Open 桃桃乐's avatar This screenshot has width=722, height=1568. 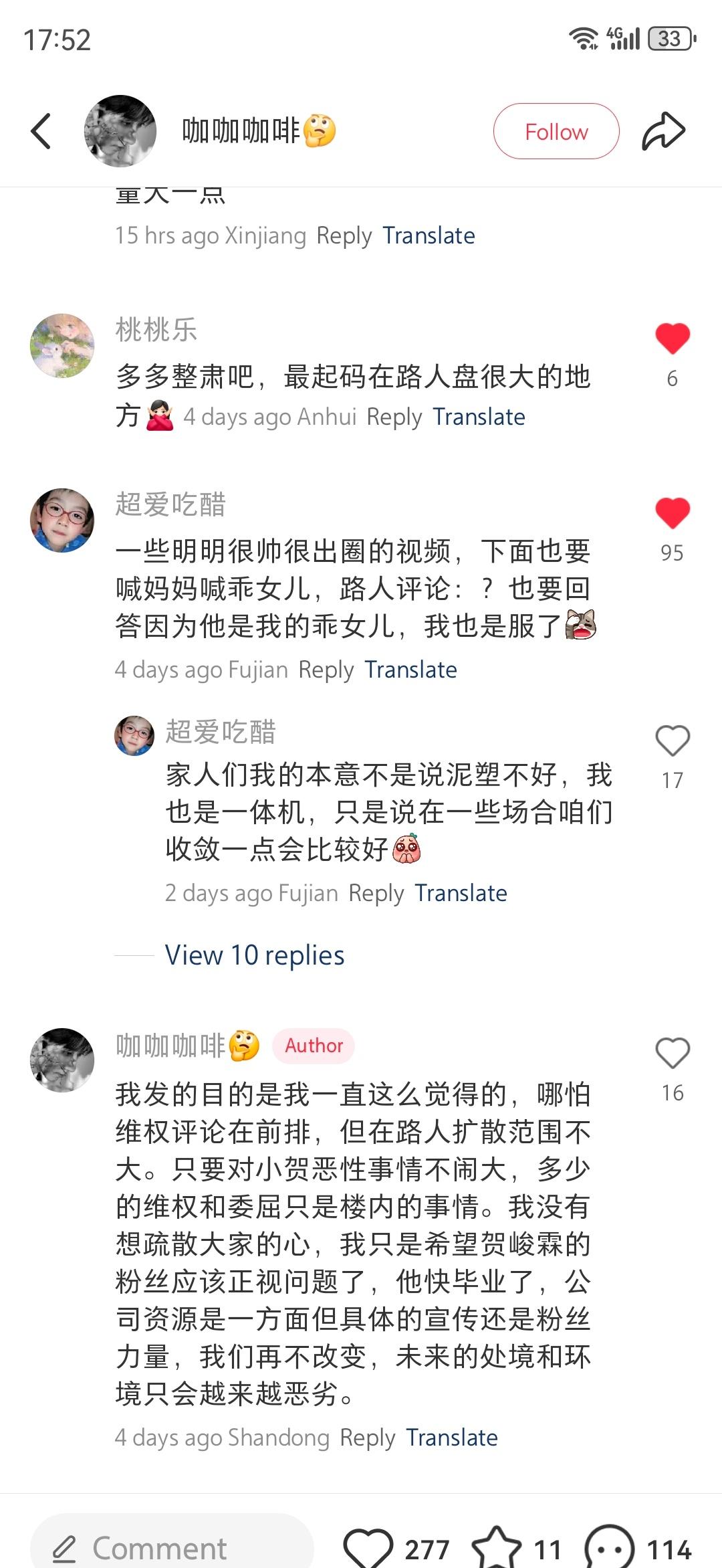(62, 346)
